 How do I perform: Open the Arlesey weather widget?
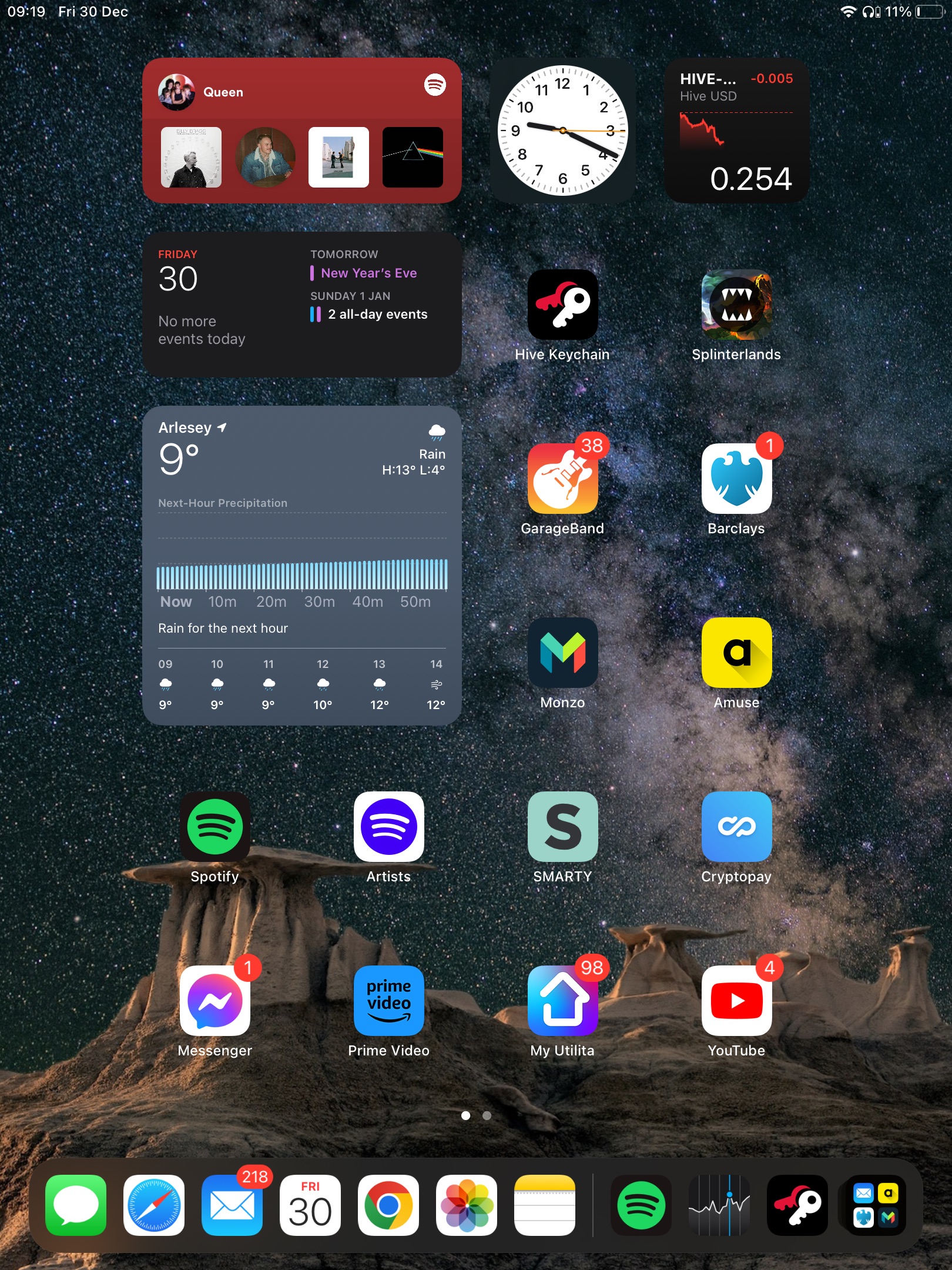pyautogui.click(x=301, y=564)
